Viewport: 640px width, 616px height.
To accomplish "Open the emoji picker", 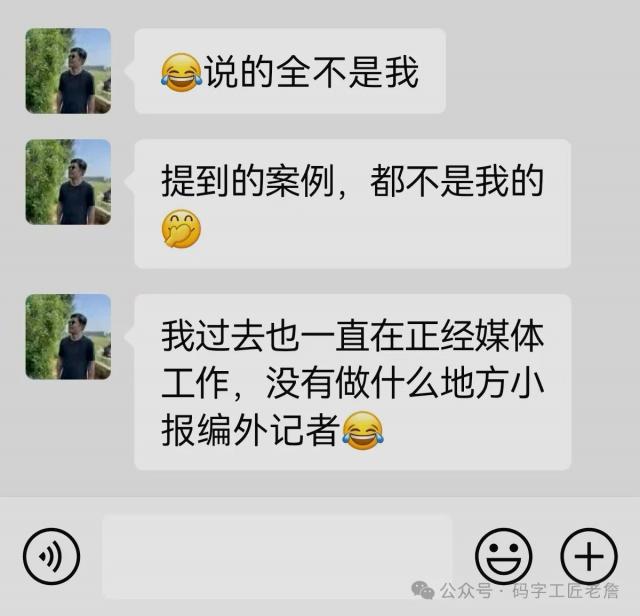I will 503,554.
